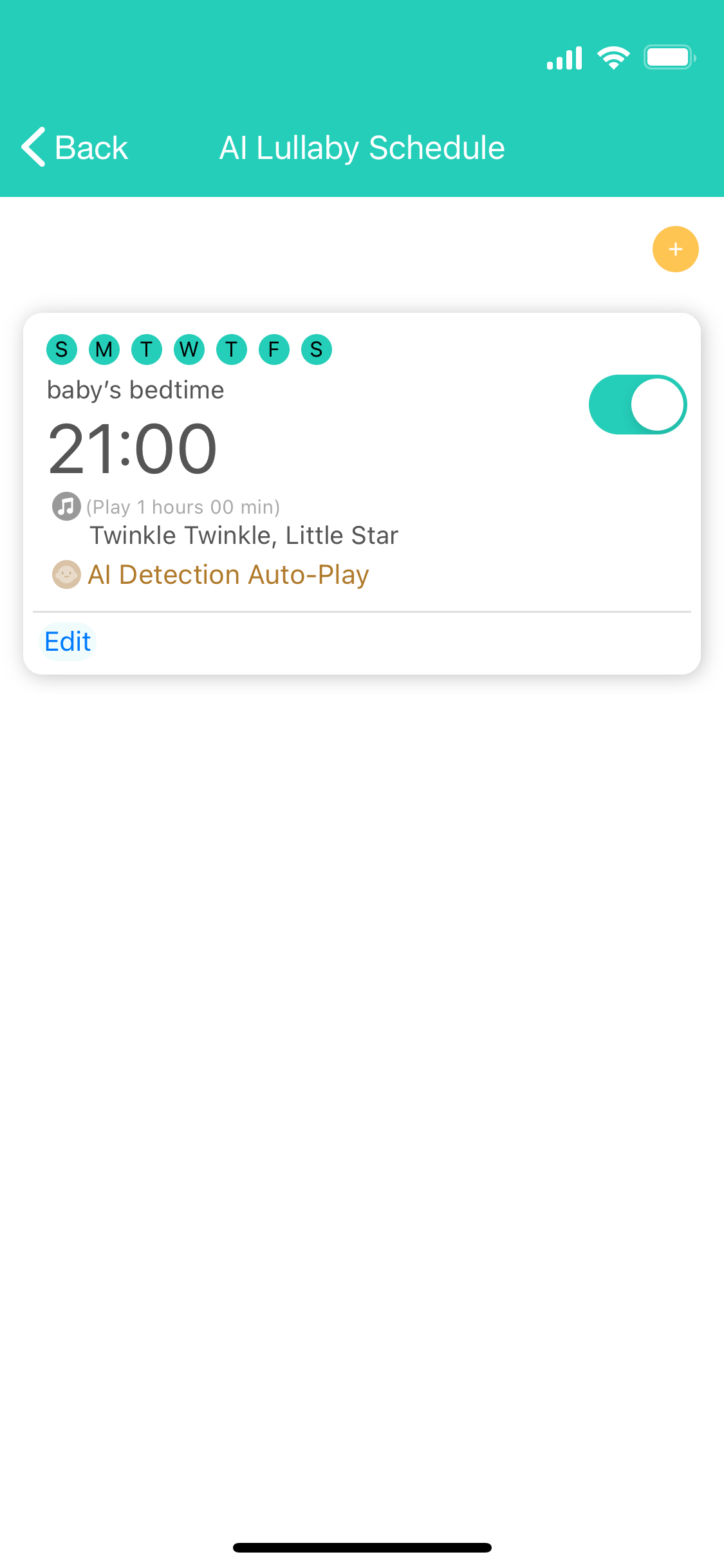The image size is (724, 1568).
Task: Add a new lullaby schedule
Action: coord(675,249)
